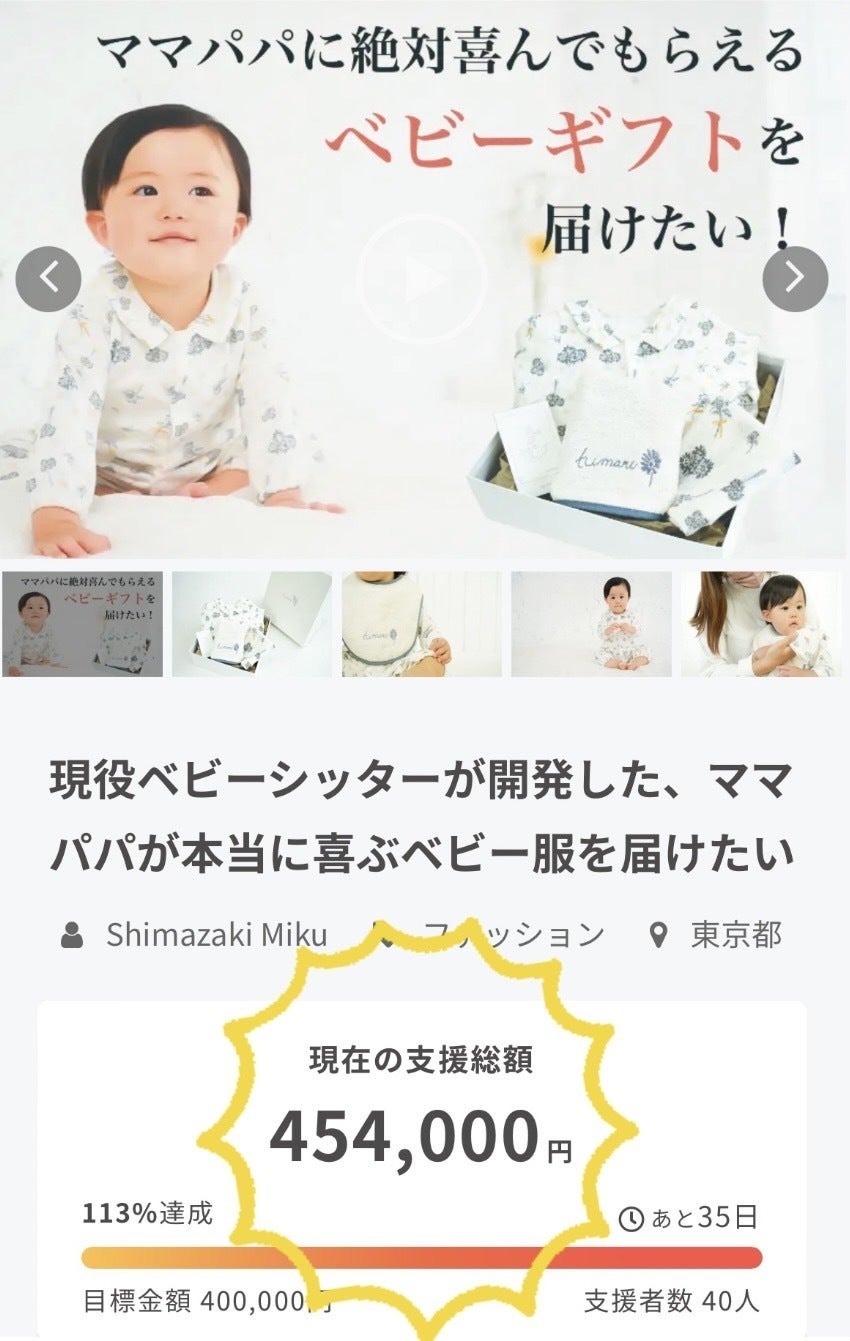Viewport: 850px width, 1341px height.
Task: View projects located in 東京都
Action: (735, 935)
